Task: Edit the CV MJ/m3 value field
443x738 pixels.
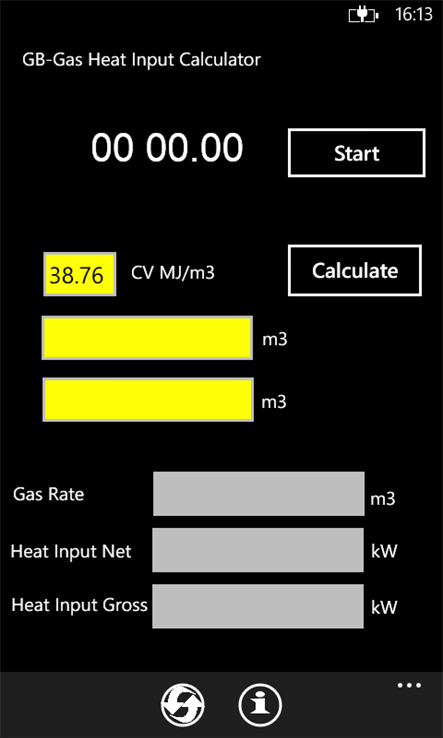Action: [80, 274]
